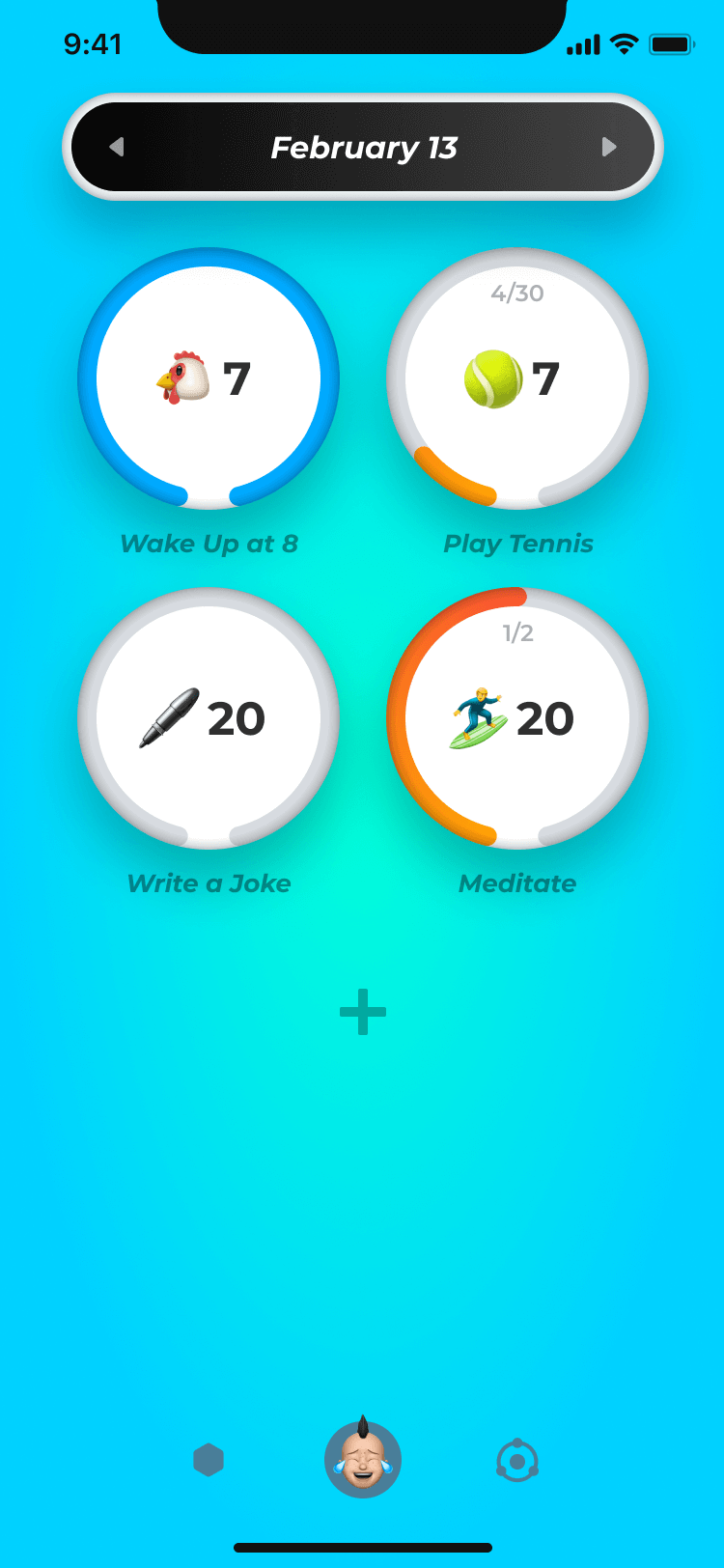This screenshot has height=1568, width=724.
Task: Toggle completion on the Meditate habit
Action: point(517,717)
